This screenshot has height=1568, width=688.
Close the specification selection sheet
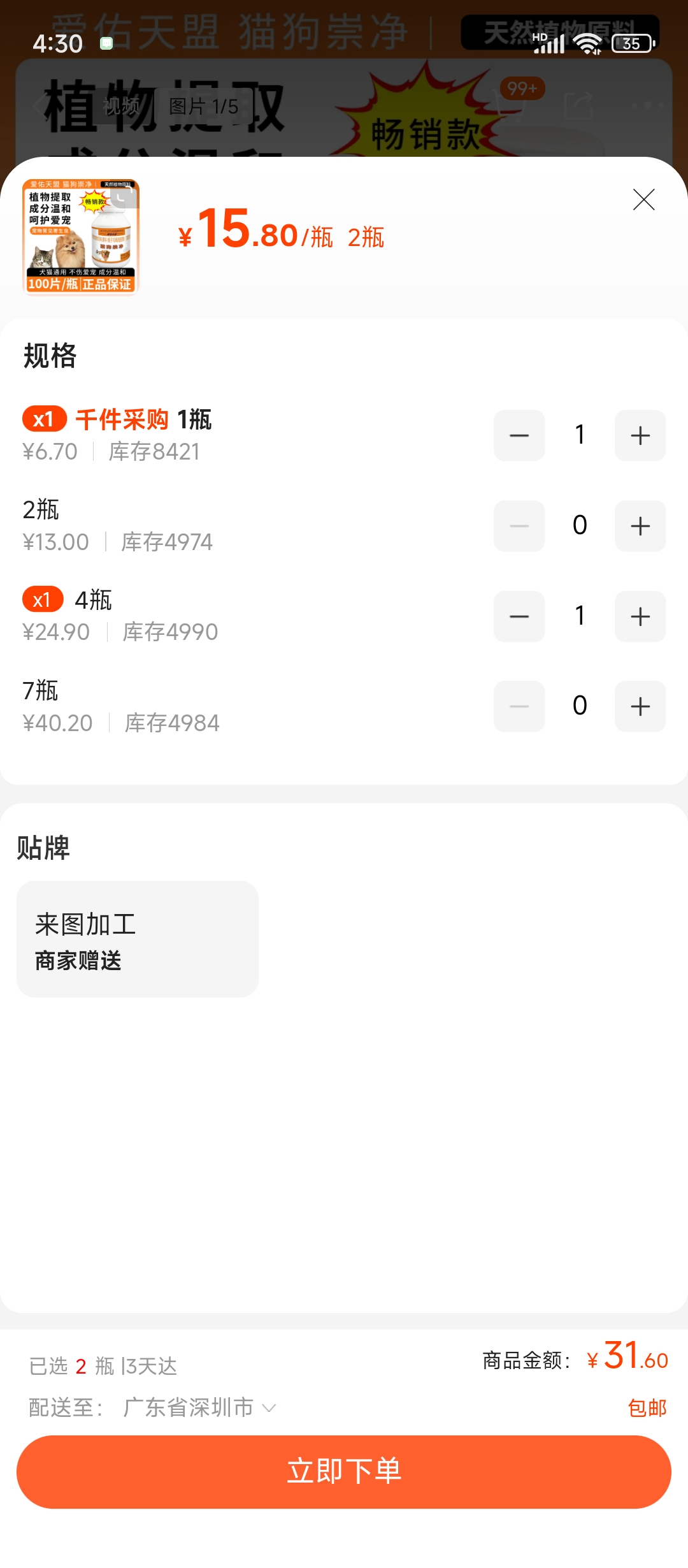coord(643,200)
